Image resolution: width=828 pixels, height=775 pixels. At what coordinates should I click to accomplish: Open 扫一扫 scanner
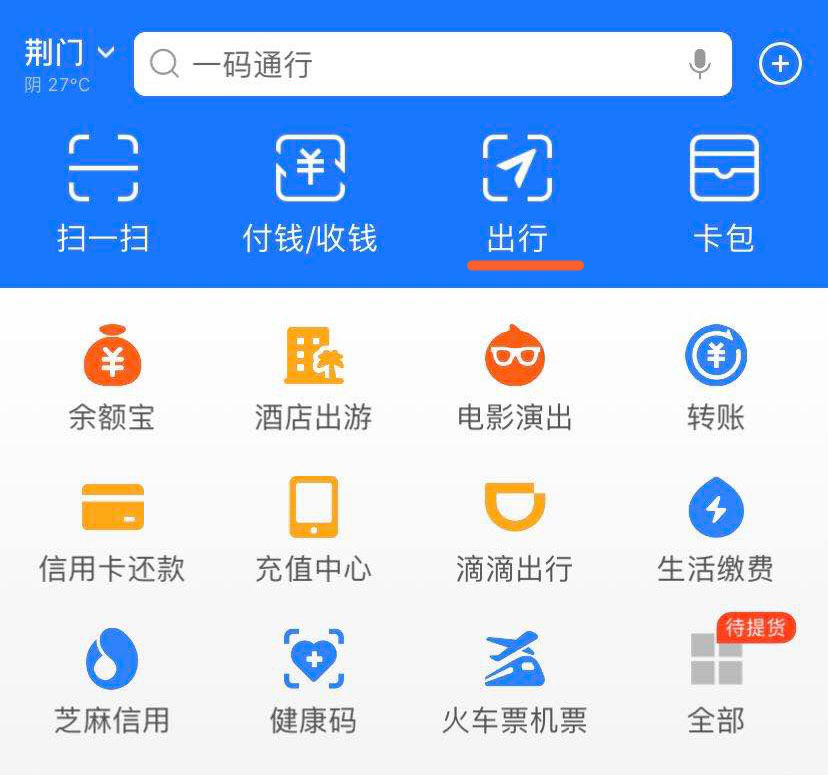click(103, 193)
